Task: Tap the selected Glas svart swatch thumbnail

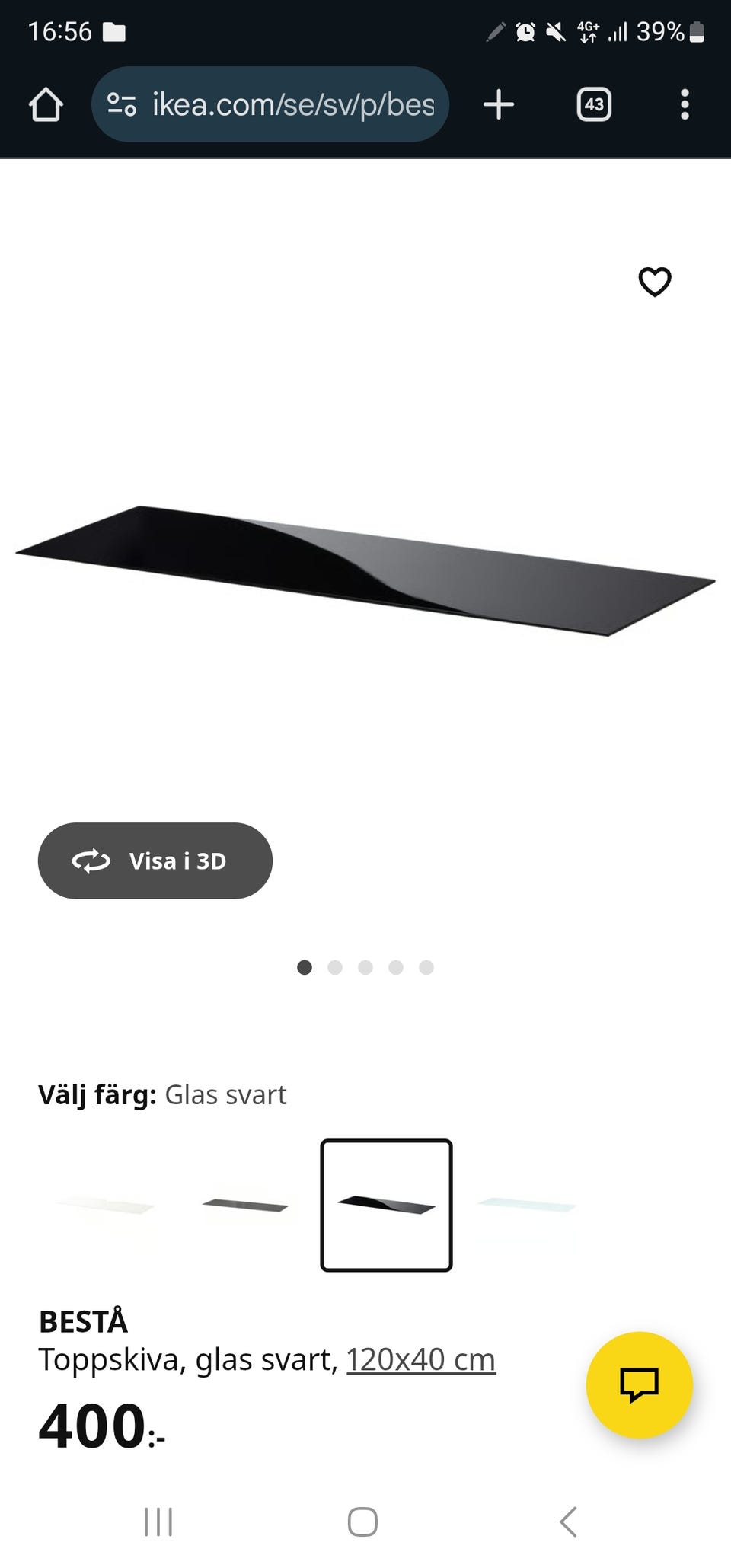Action: click(387, 1206)
